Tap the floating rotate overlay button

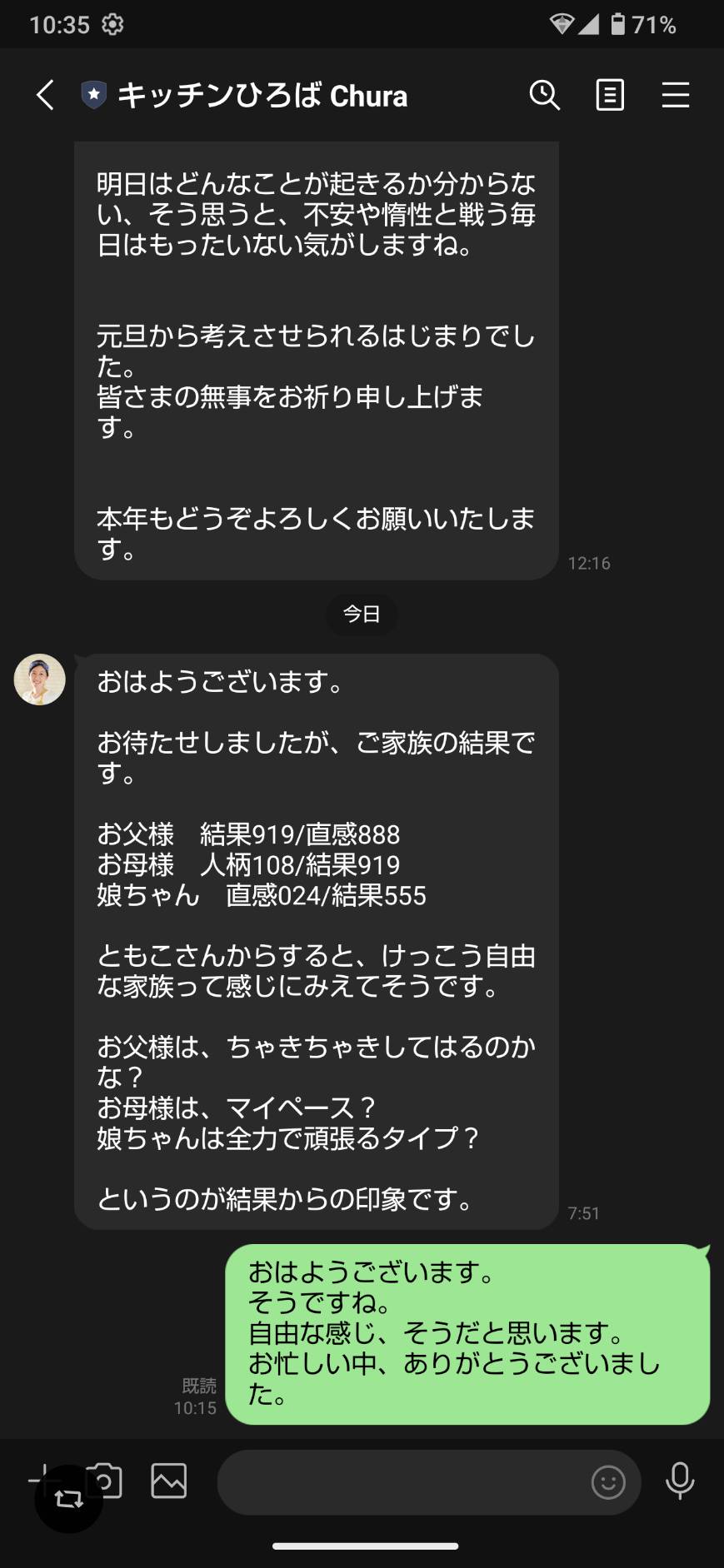click(x=68, y=1499)
